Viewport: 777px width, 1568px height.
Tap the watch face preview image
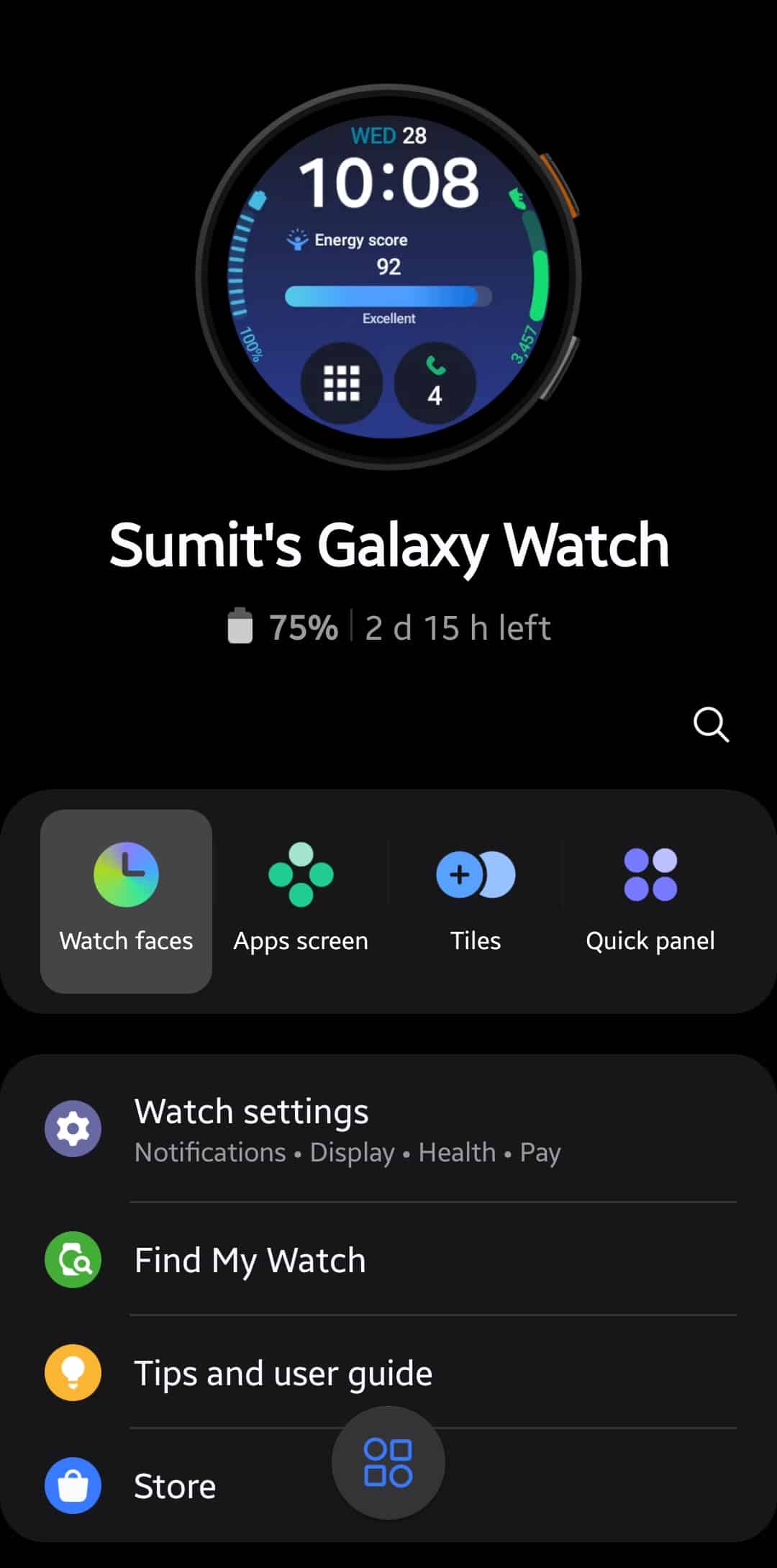pos(388,276)
